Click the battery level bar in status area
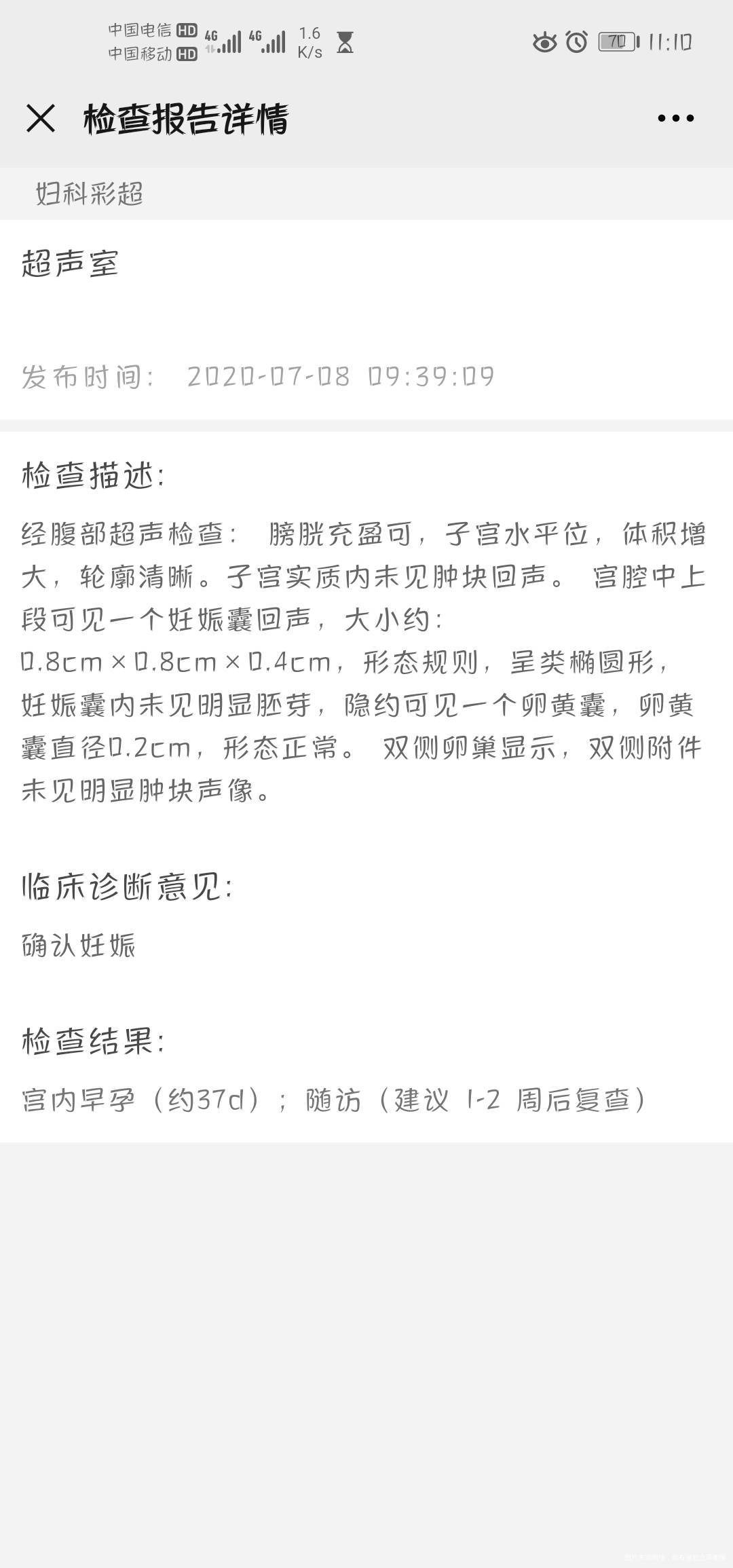 pyautogui.click(x=611, y=43)
